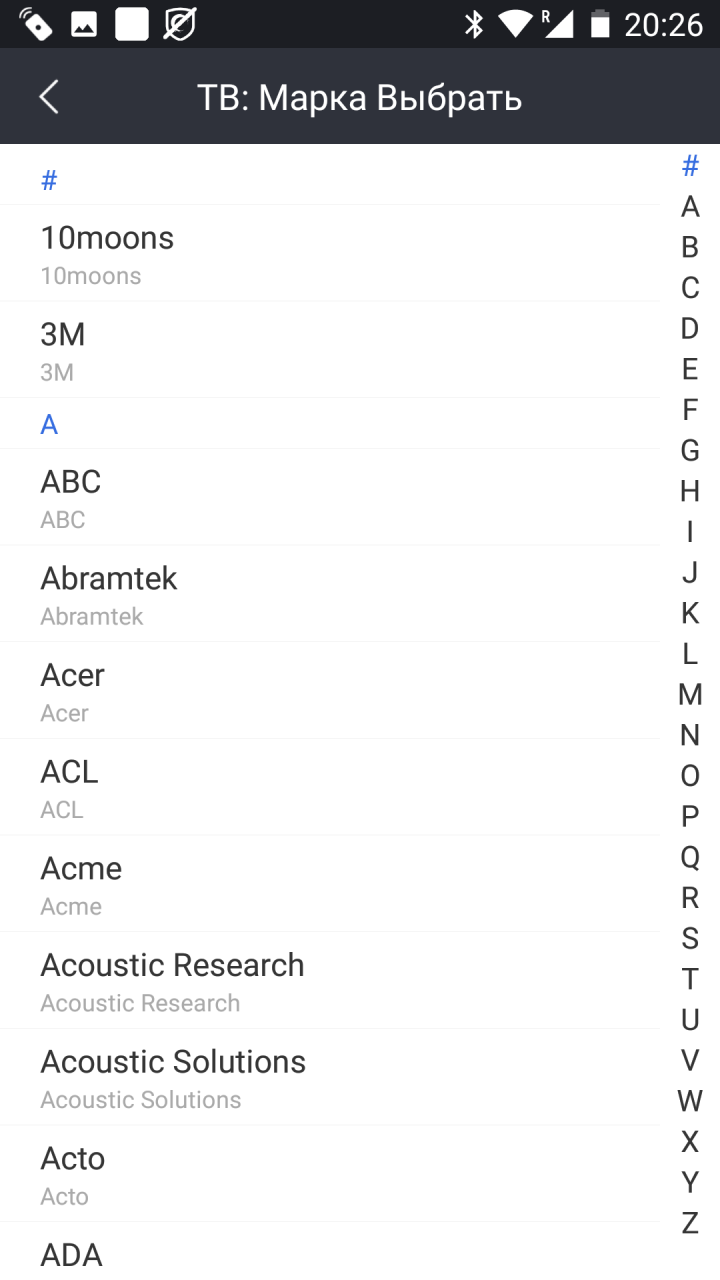Viewport: 720px width, 1280px height.
Task: Jump to letter T in the index
Action: (x=690, y=979)
